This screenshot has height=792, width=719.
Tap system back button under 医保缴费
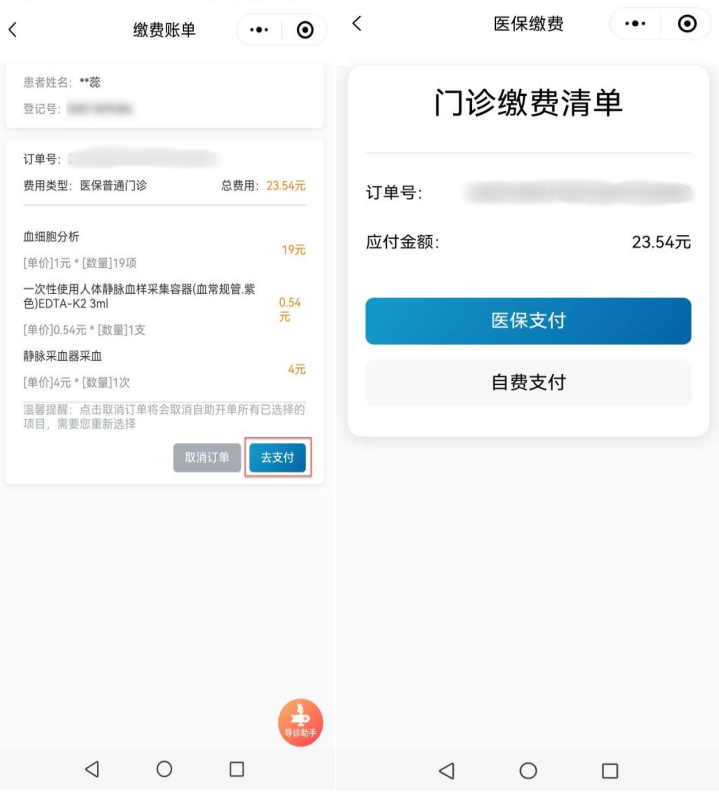click(447, 770)
